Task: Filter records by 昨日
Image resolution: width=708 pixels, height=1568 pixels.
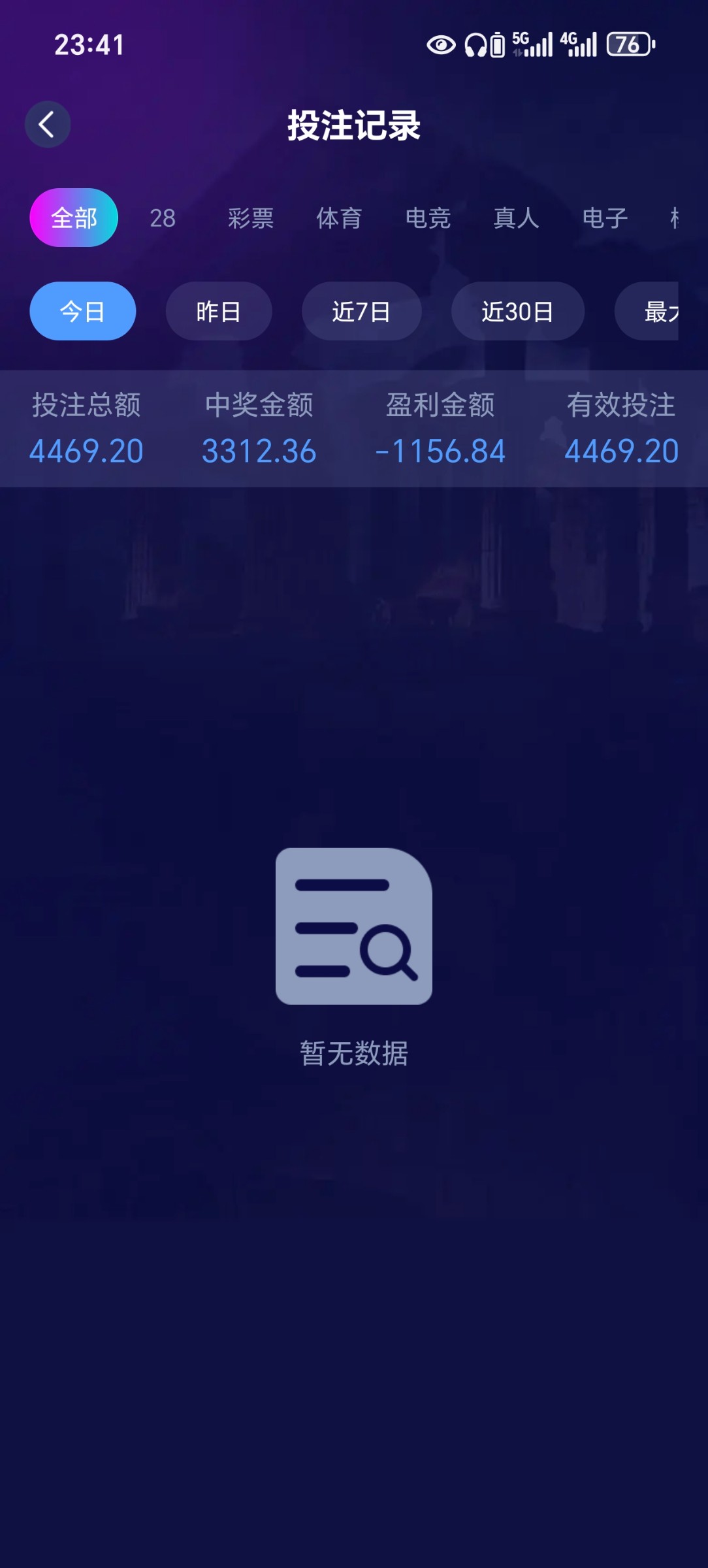Action: coord(219,311)
